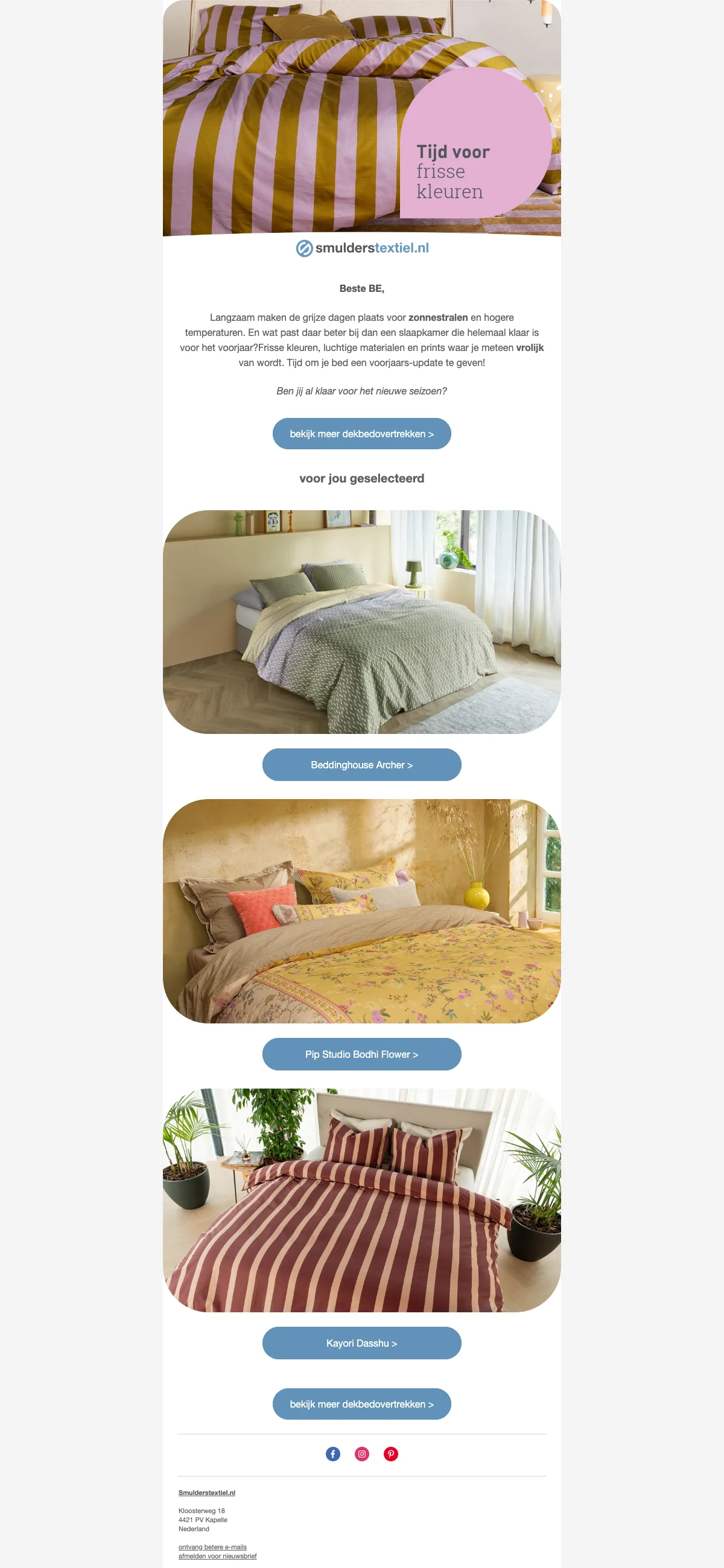Viewport: 724px width, 1568px height.
Task: Open the Kayori Dasshu button
Action: [361, 1343]
